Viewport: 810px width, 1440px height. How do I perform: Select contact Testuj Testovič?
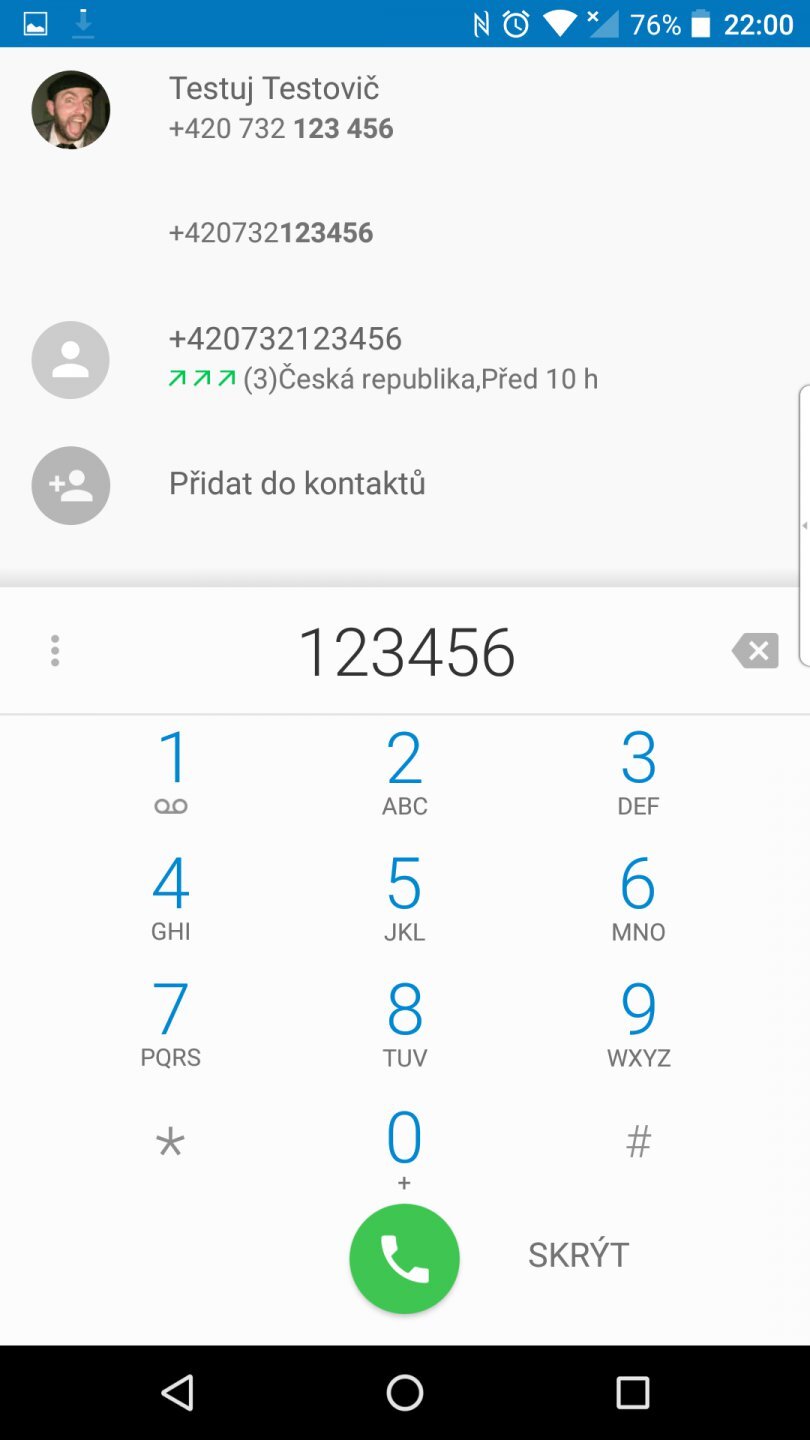click(275, 107)
